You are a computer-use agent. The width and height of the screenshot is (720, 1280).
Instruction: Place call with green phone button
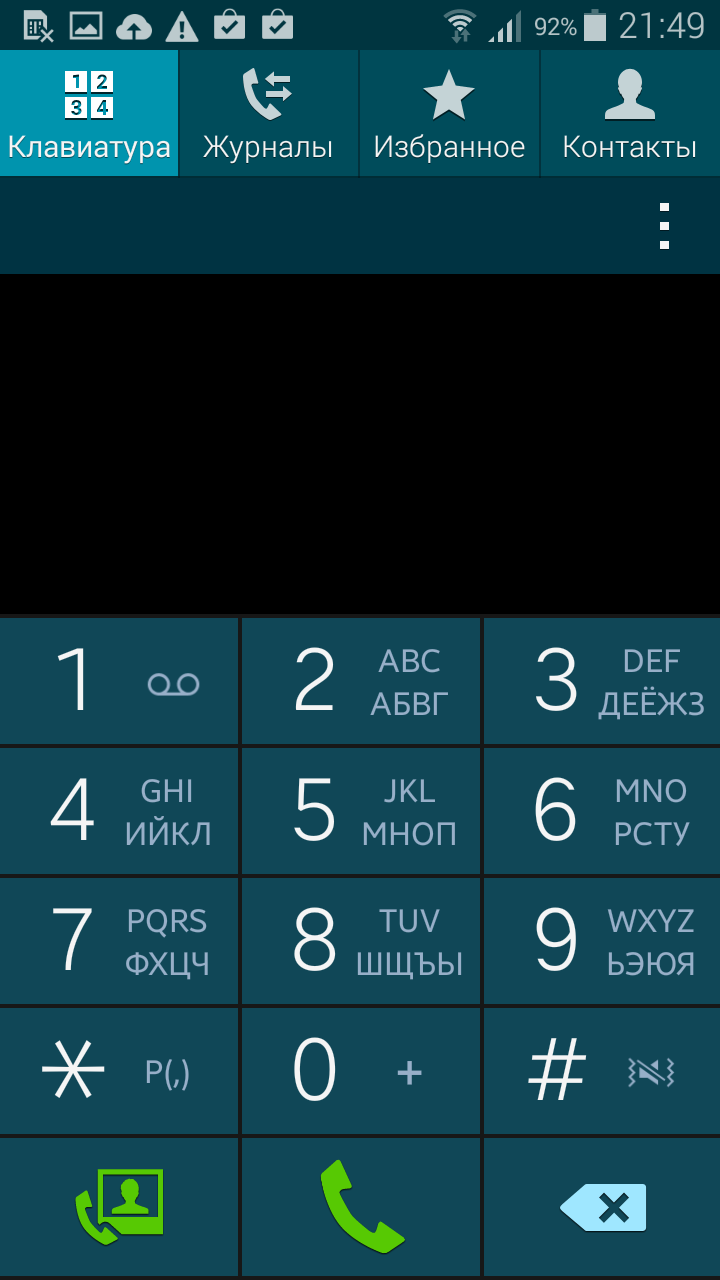361,1207
